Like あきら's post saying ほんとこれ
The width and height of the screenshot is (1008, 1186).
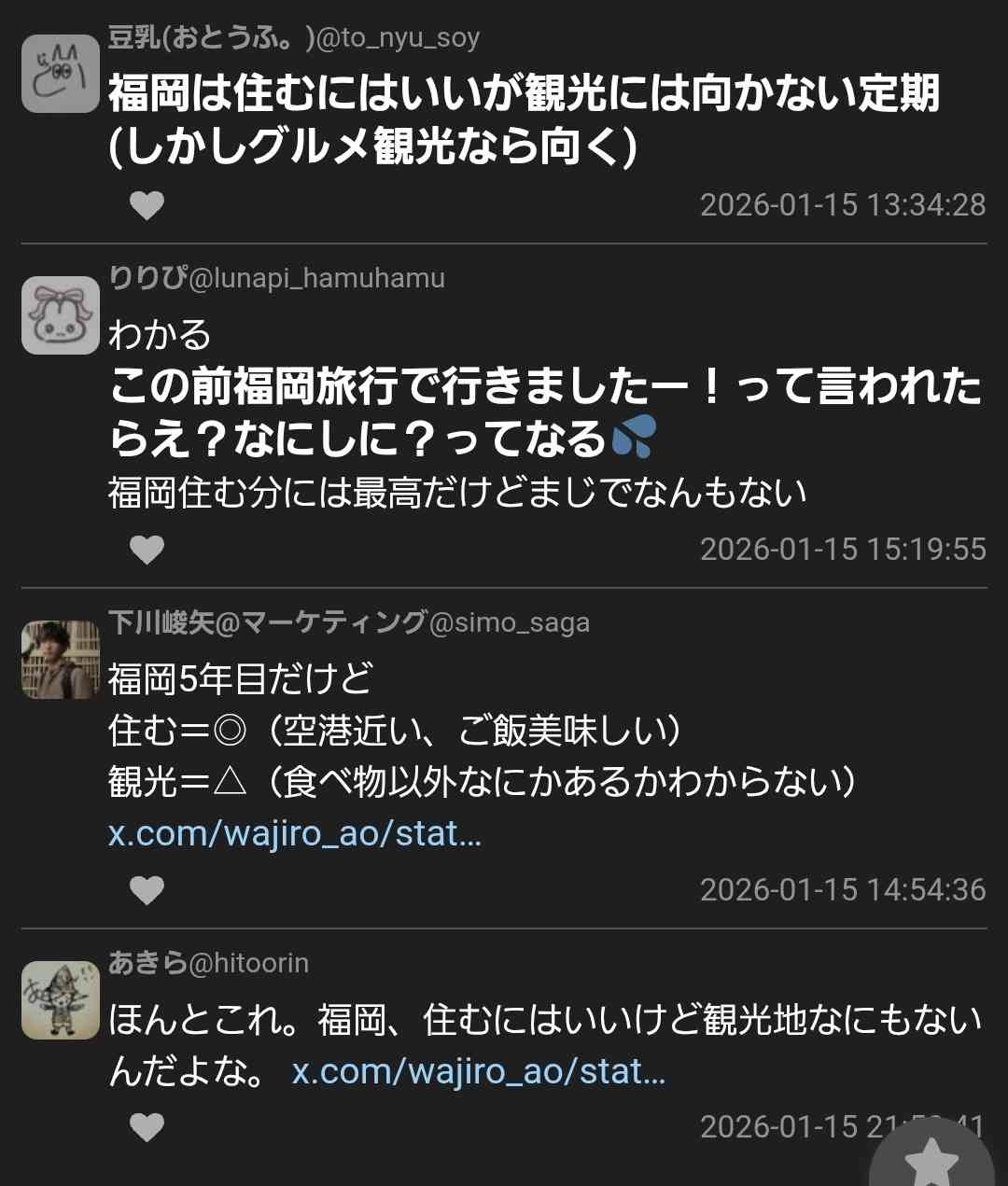coord(147,1127)
